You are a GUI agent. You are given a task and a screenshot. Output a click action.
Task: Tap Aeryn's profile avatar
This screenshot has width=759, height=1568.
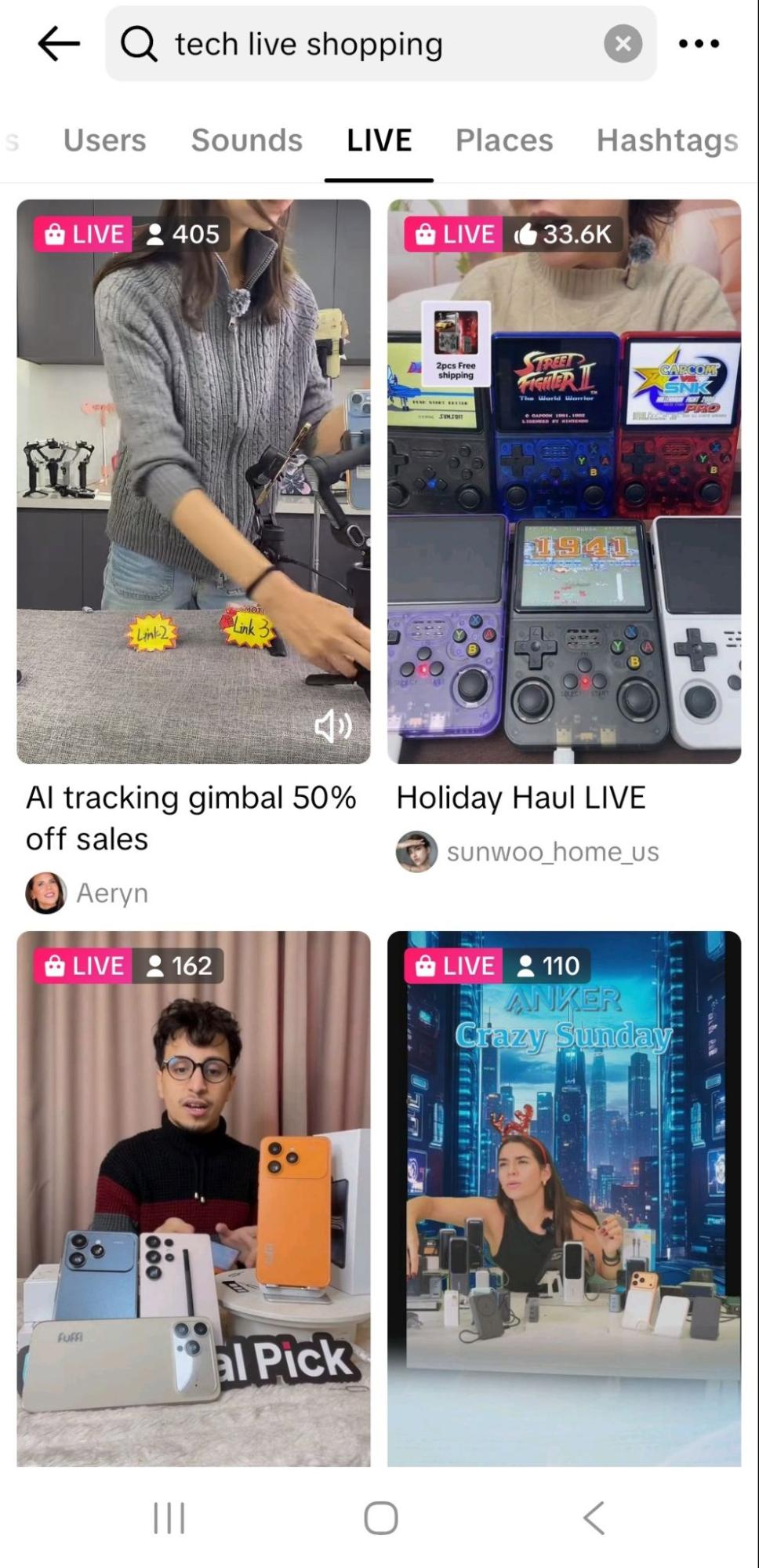pos(45,892)
